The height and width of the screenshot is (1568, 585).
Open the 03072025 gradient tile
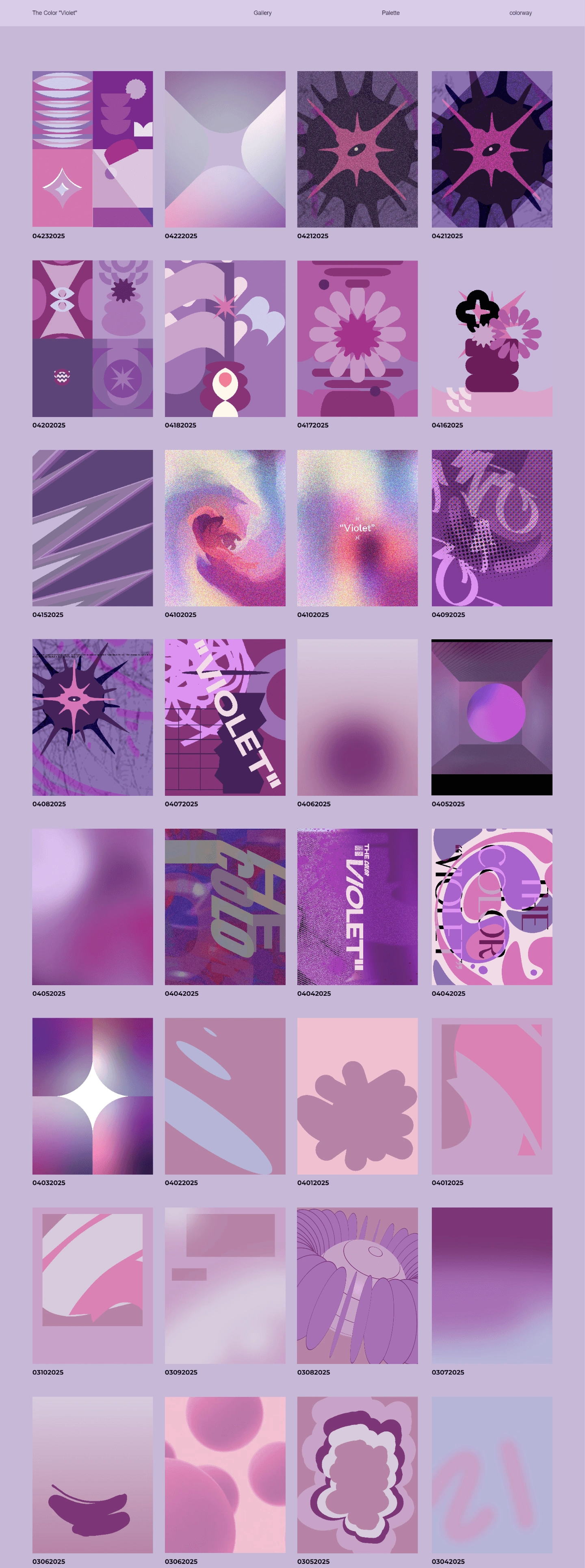(x=491, y=1285)
